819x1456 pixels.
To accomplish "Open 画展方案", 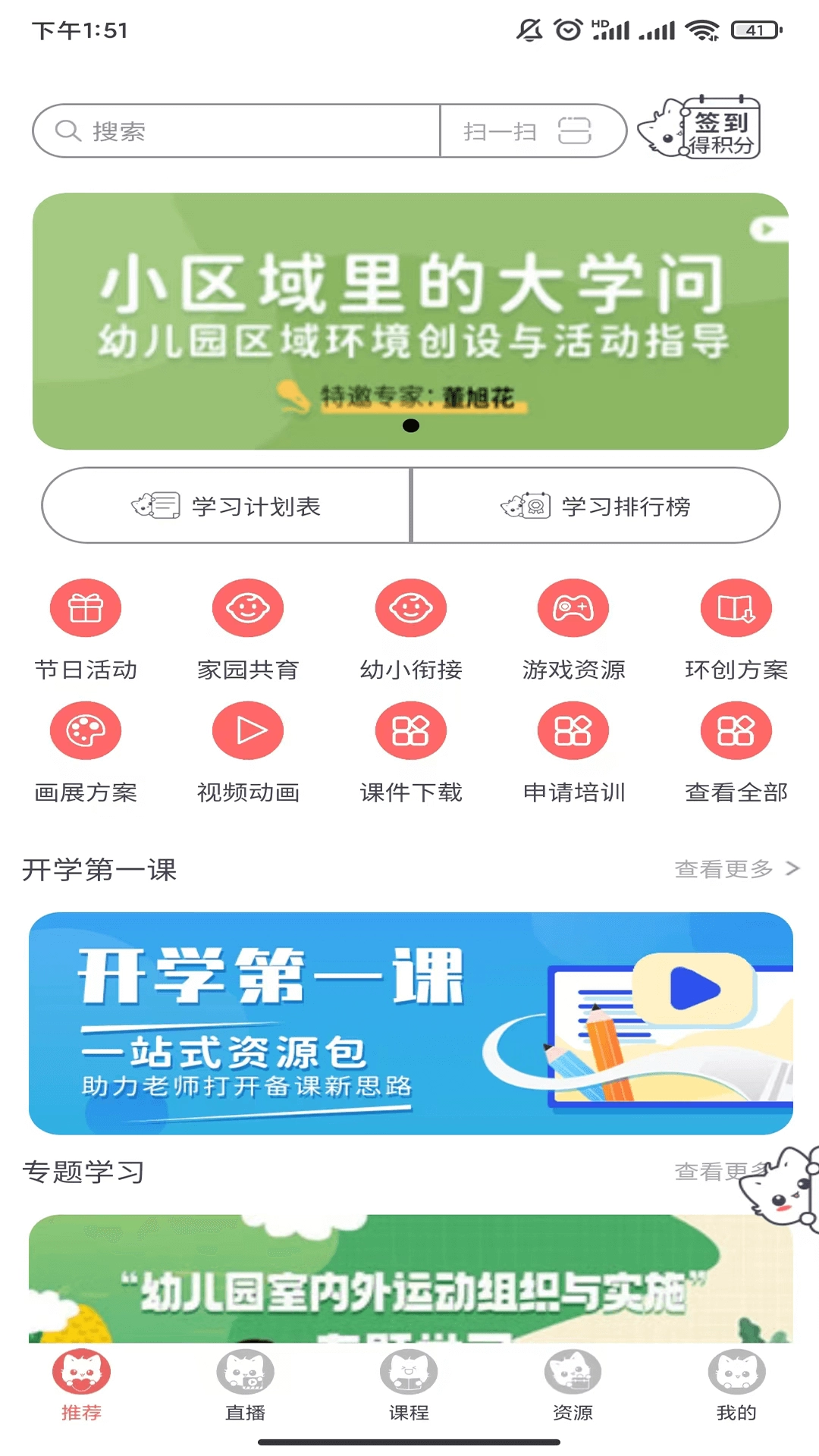I will pyautogui.click(x=86, y=750).
